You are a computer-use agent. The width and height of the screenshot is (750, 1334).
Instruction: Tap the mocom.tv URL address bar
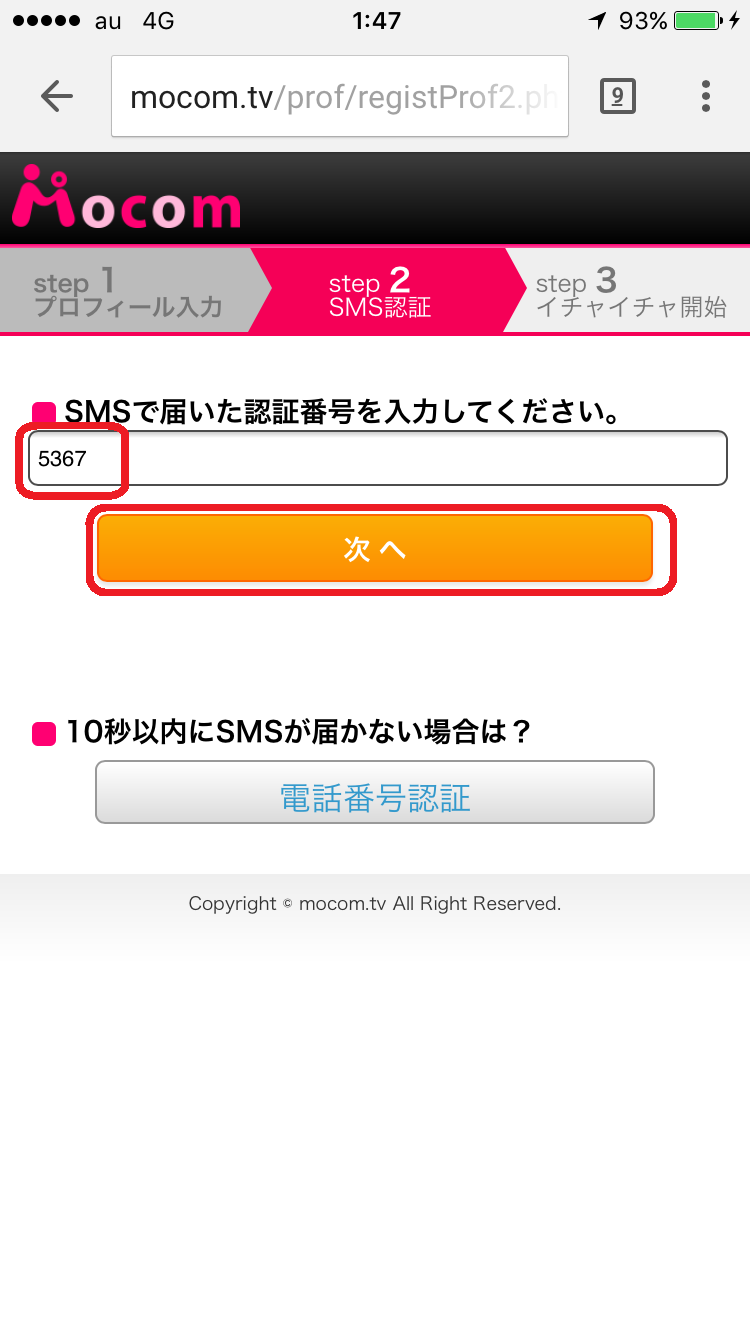(x=340, y=96)
